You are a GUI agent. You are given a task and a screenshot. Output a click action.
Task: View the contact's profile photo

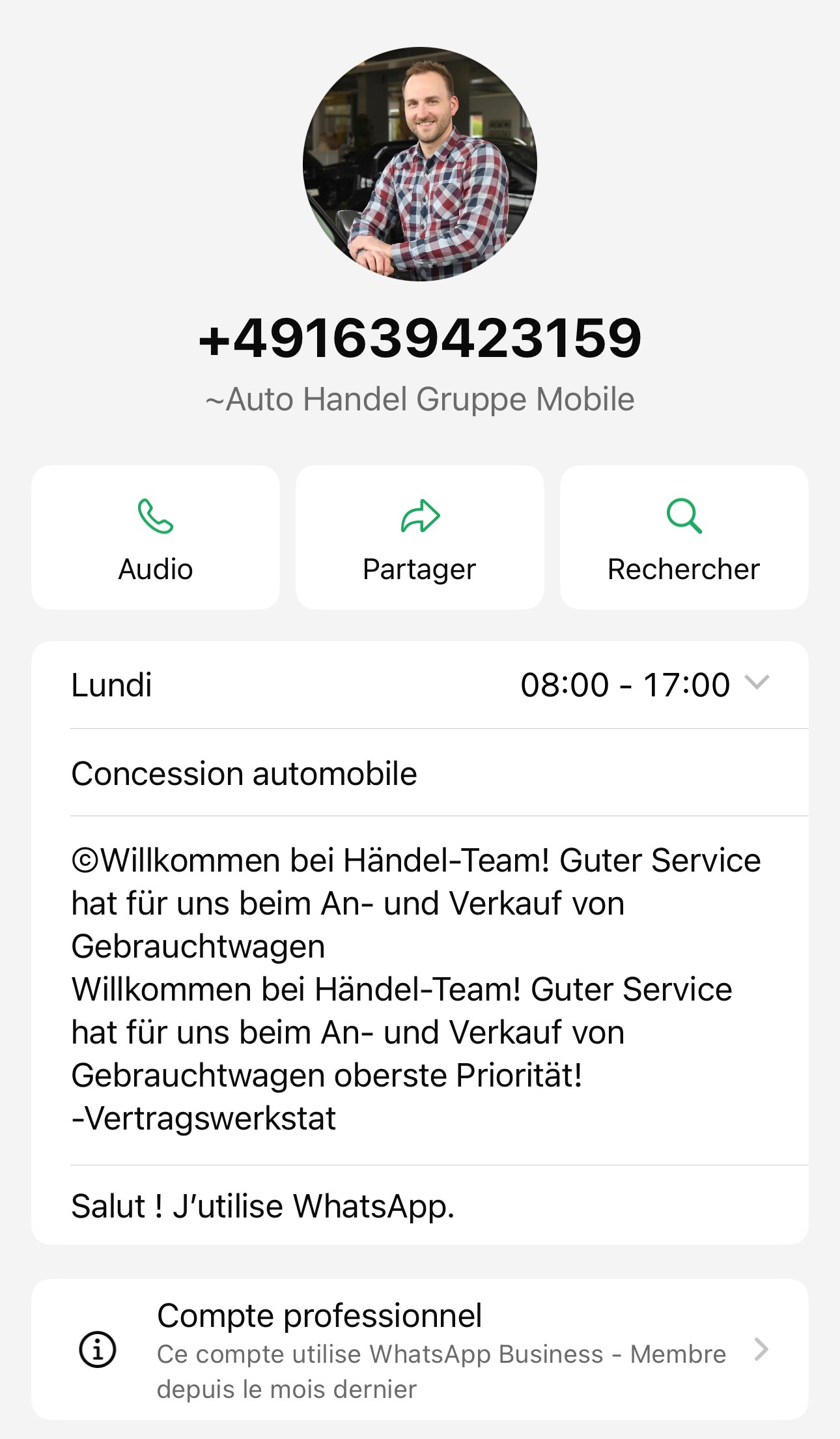click(x=420, y=164)
